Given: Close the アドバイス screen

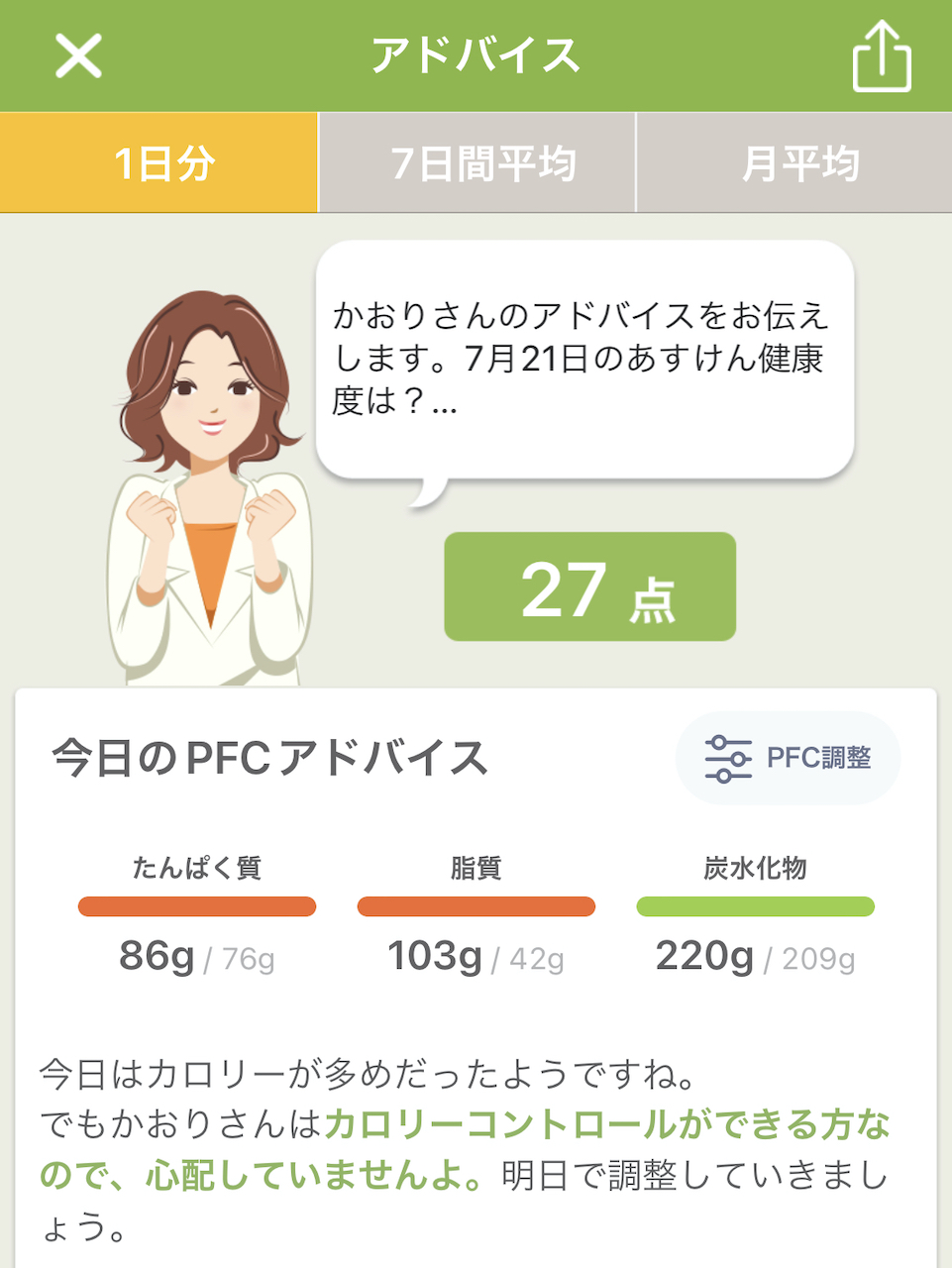Looking at the screenshot, I should [78, 55].
